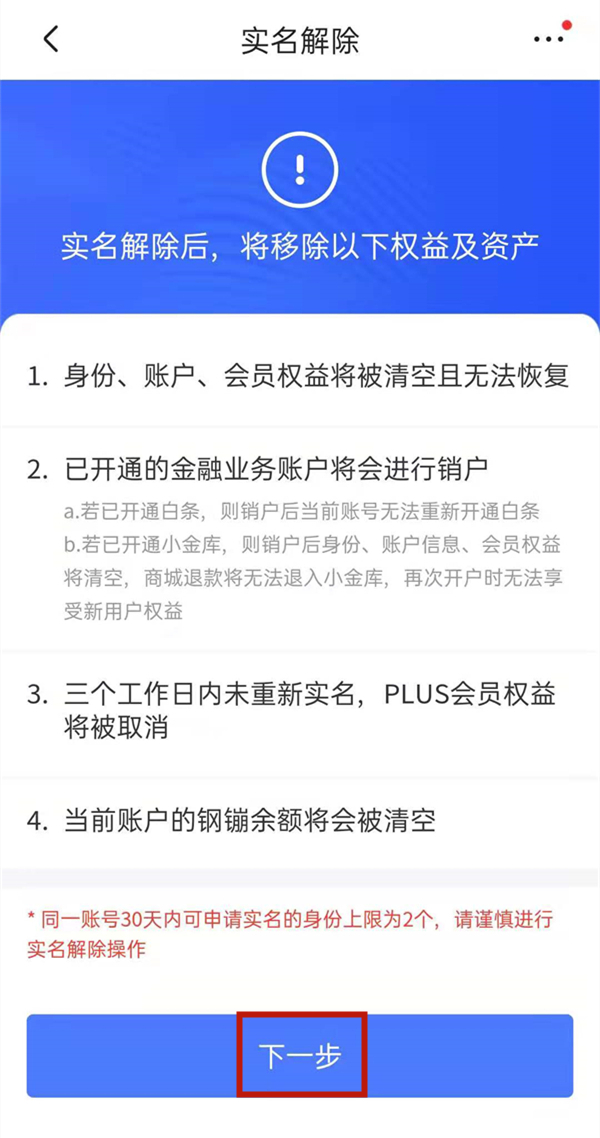Open the three-dot overflow menu
The image size is (600, 1138).
click(x=548, y=39)
